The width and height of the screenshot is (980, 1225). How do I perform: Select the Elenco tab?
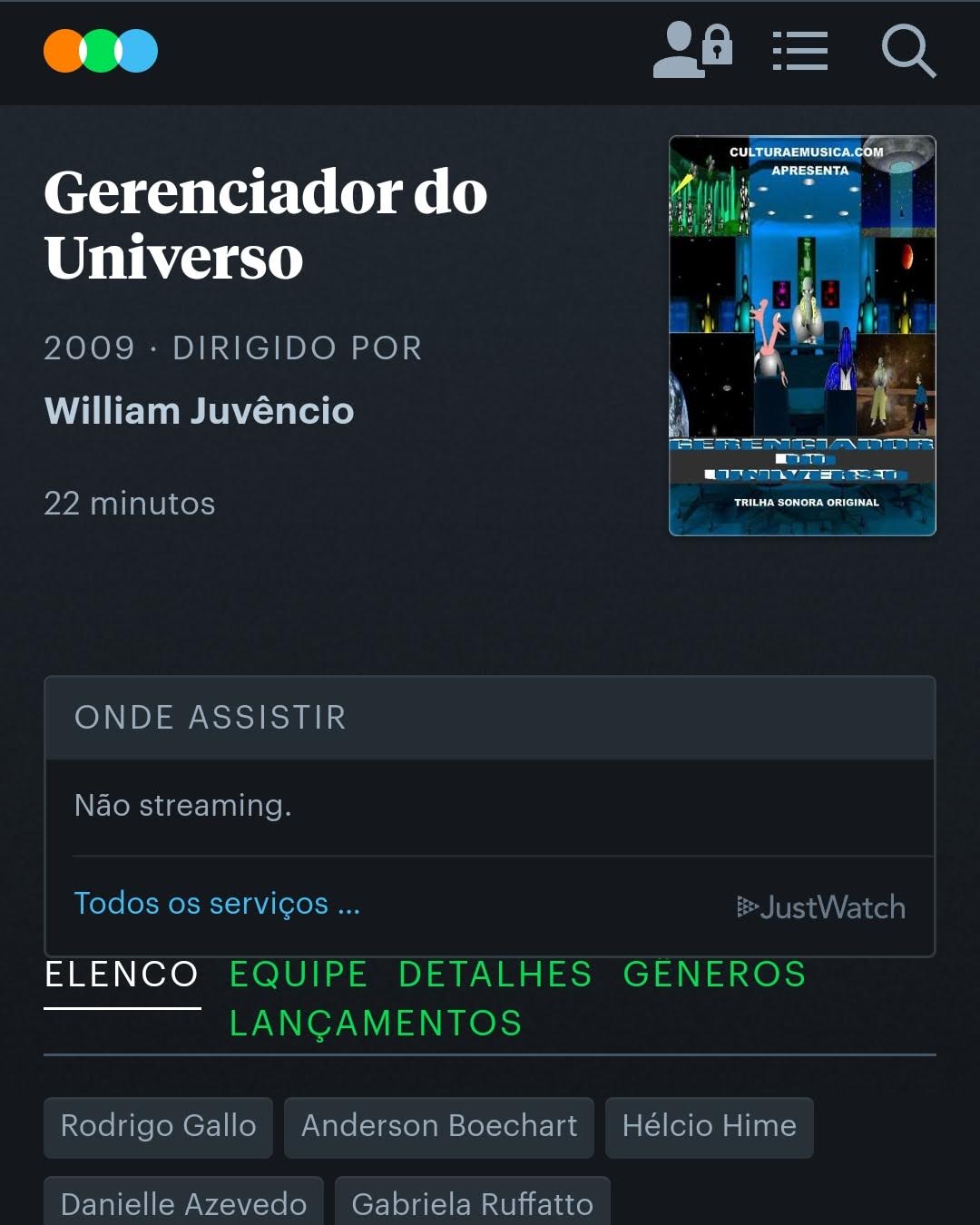(122, 975)
